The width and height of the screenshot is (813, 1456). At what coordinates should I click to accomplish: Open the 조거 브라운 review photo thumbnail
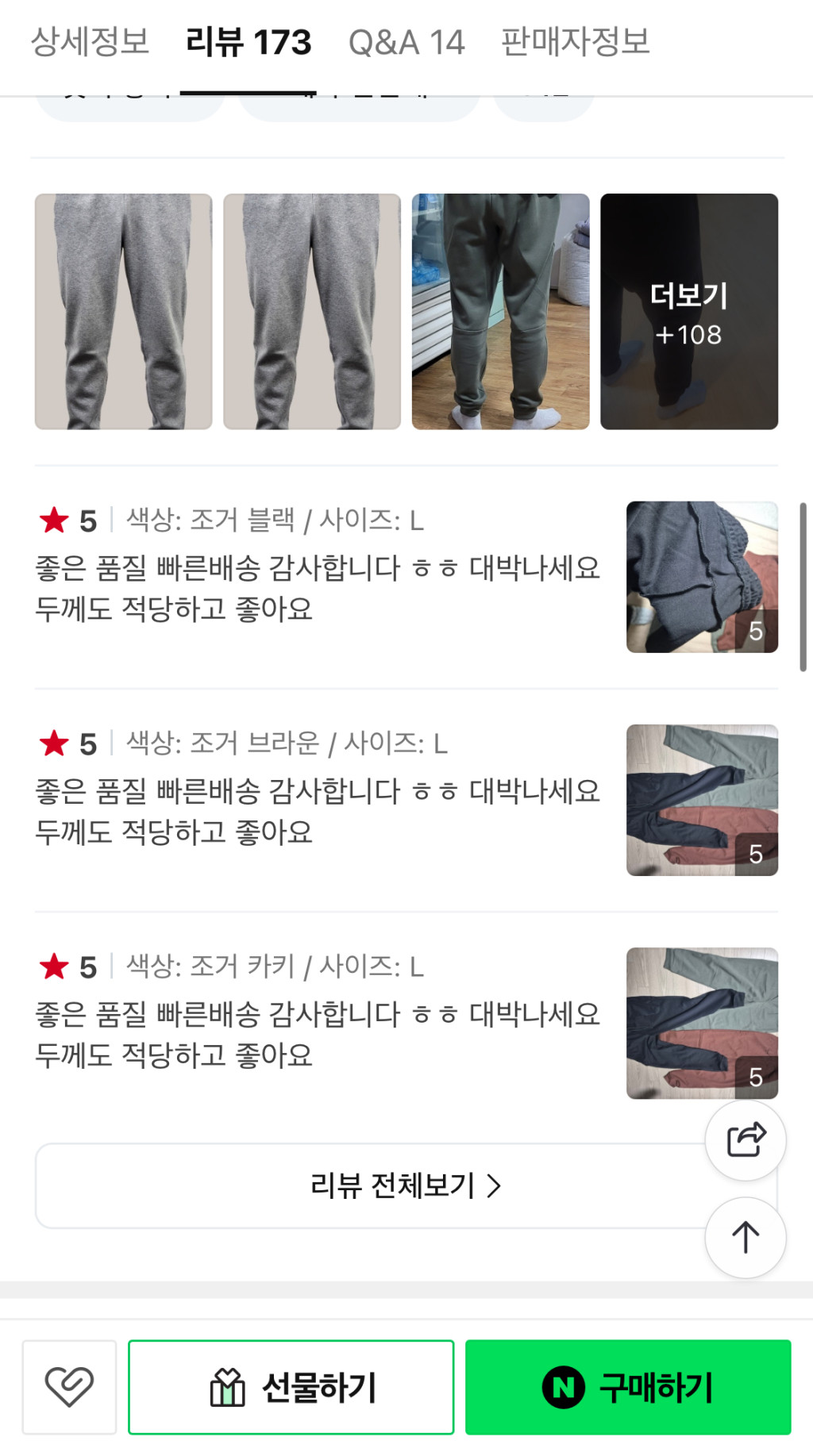pos(702,800)
